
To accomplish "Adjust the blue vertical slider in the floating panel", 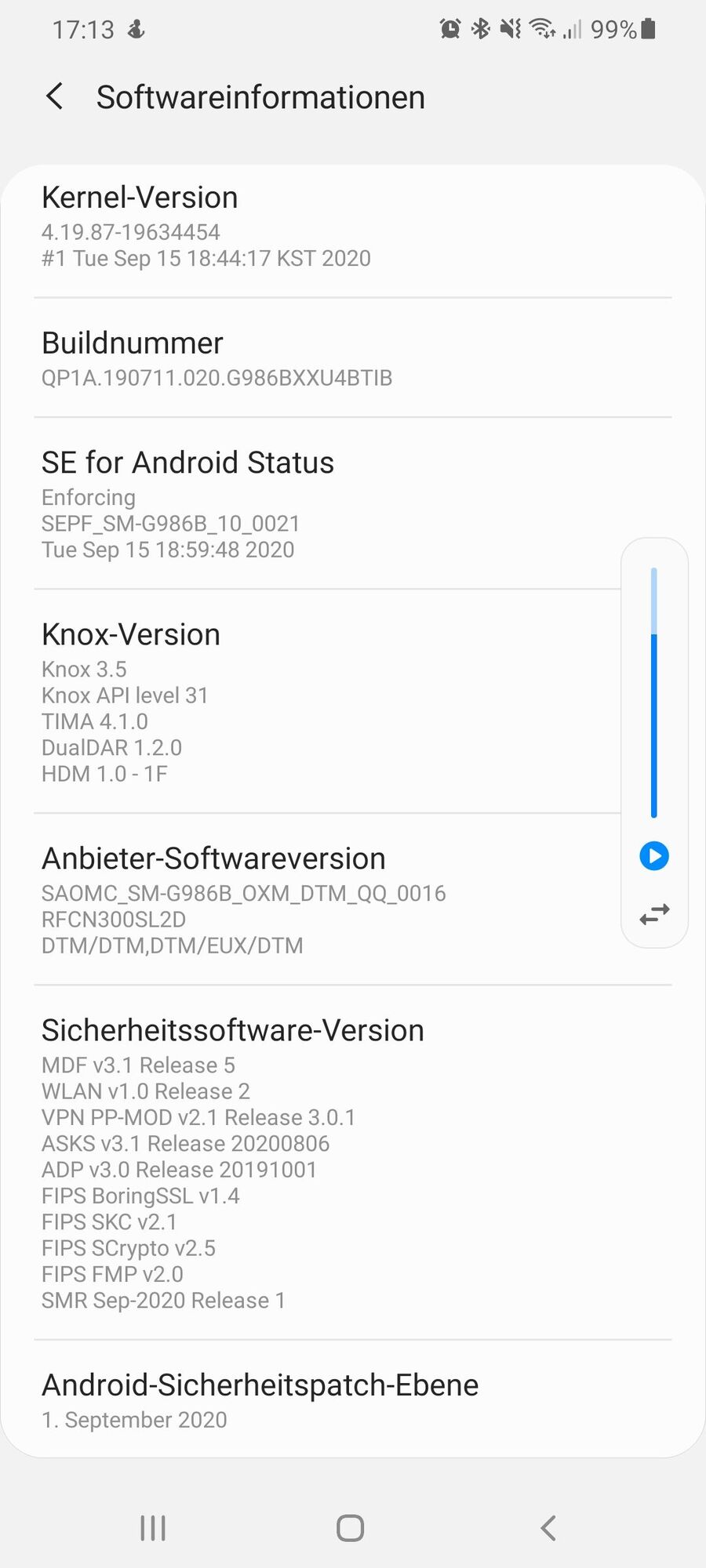I will coord(654,693).
